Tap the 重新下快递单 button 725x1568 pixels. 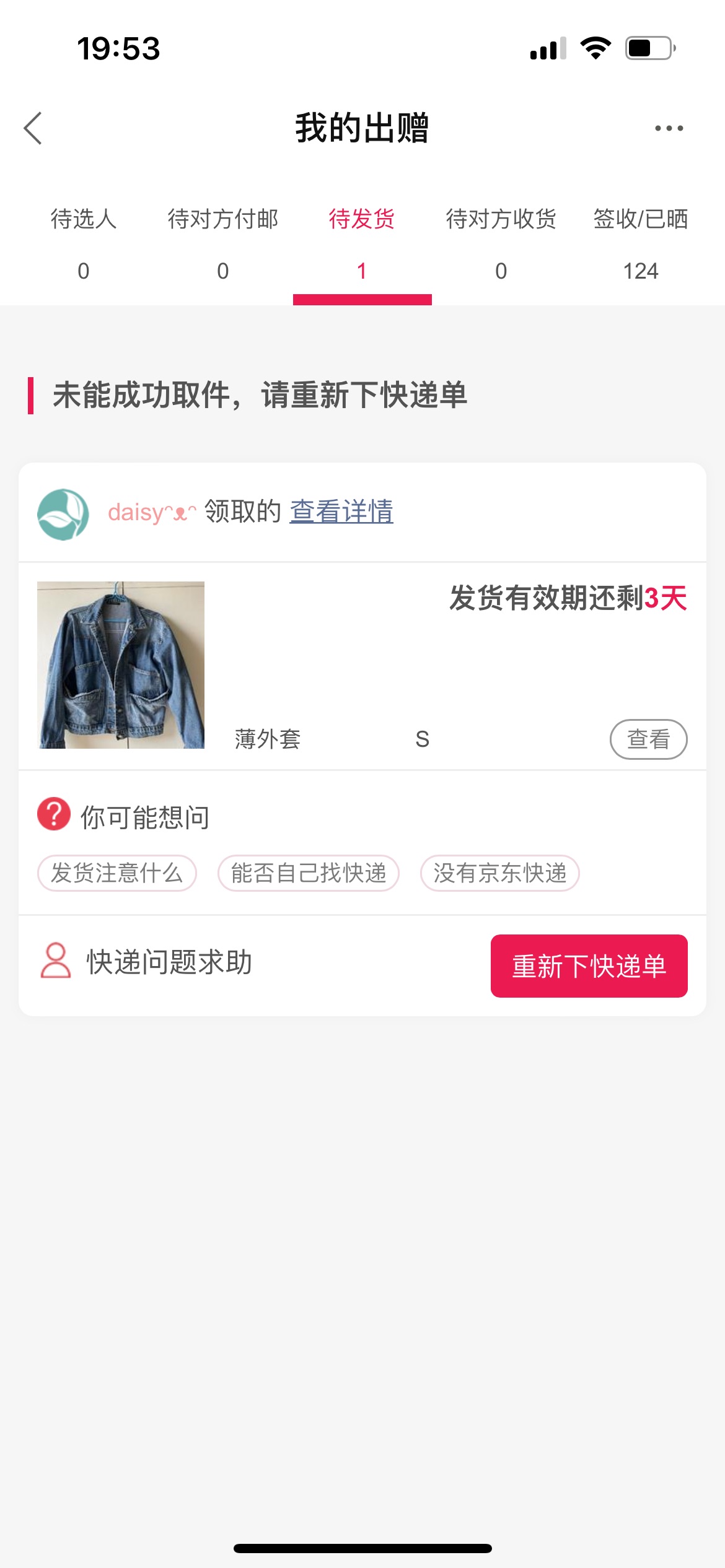[589, 966]
